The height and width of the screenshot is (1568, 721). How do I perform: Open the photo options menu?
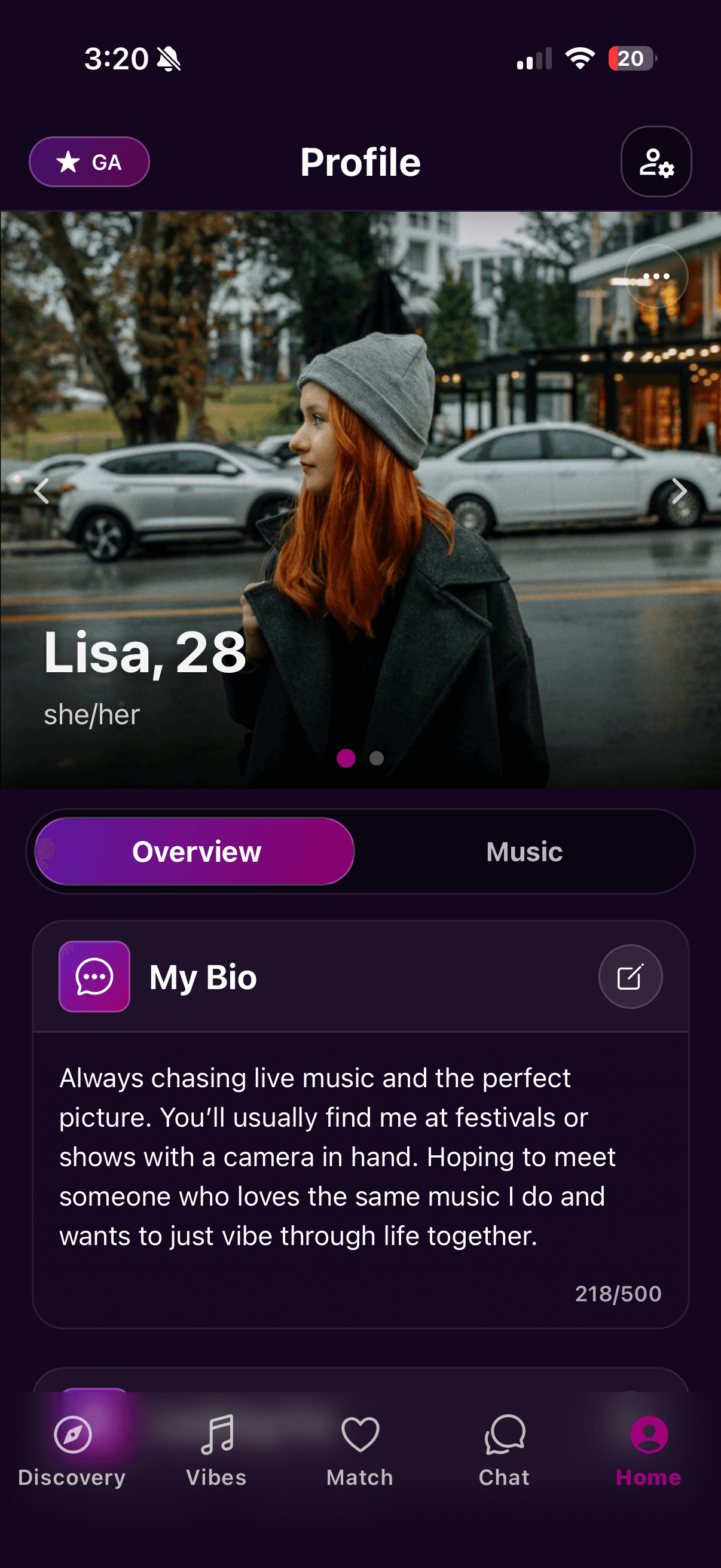coord(656,276)
